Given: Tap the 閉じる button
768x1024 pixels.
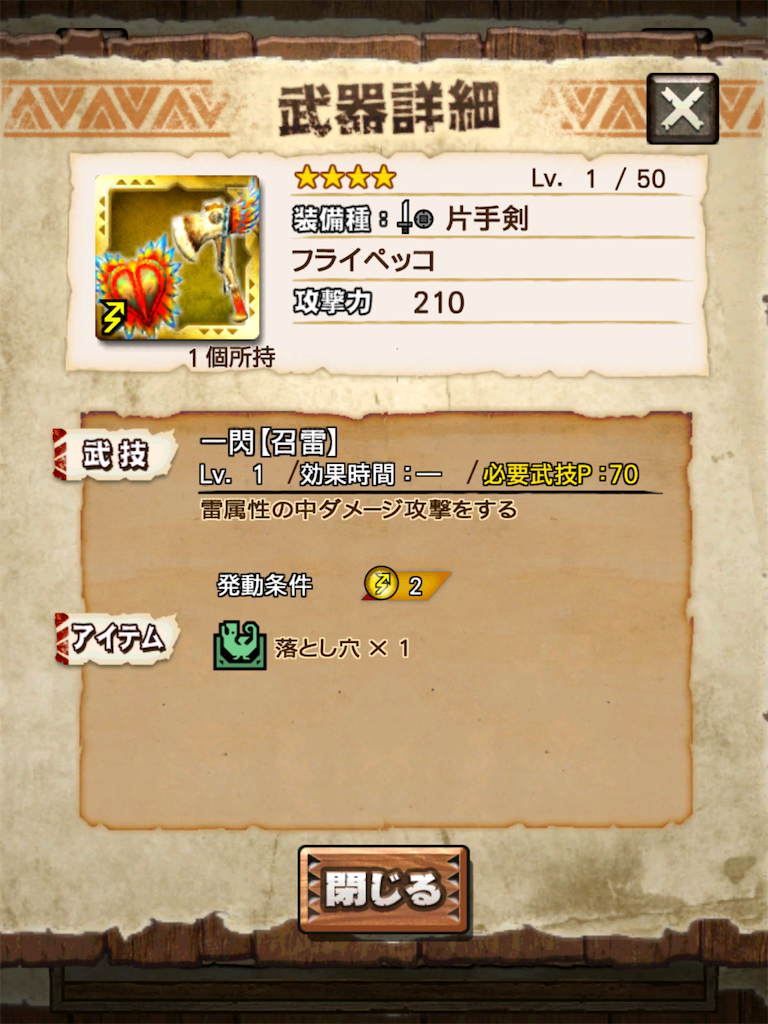Looking at the screenshot, I should pyautogui.click(x=384, y=889).
